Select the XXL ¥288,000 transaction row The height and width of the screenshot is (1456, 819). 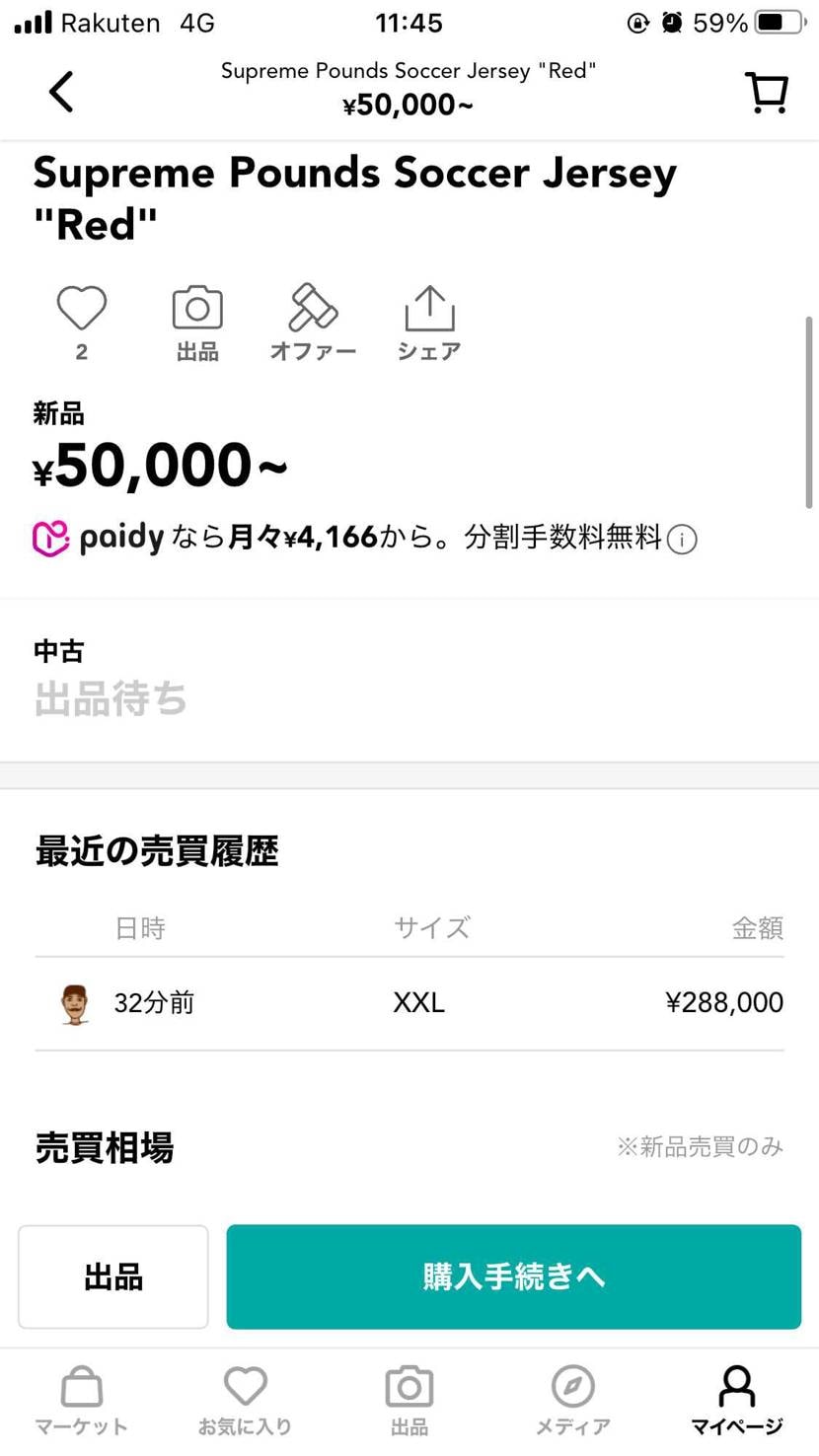(x=409, y=1002)
